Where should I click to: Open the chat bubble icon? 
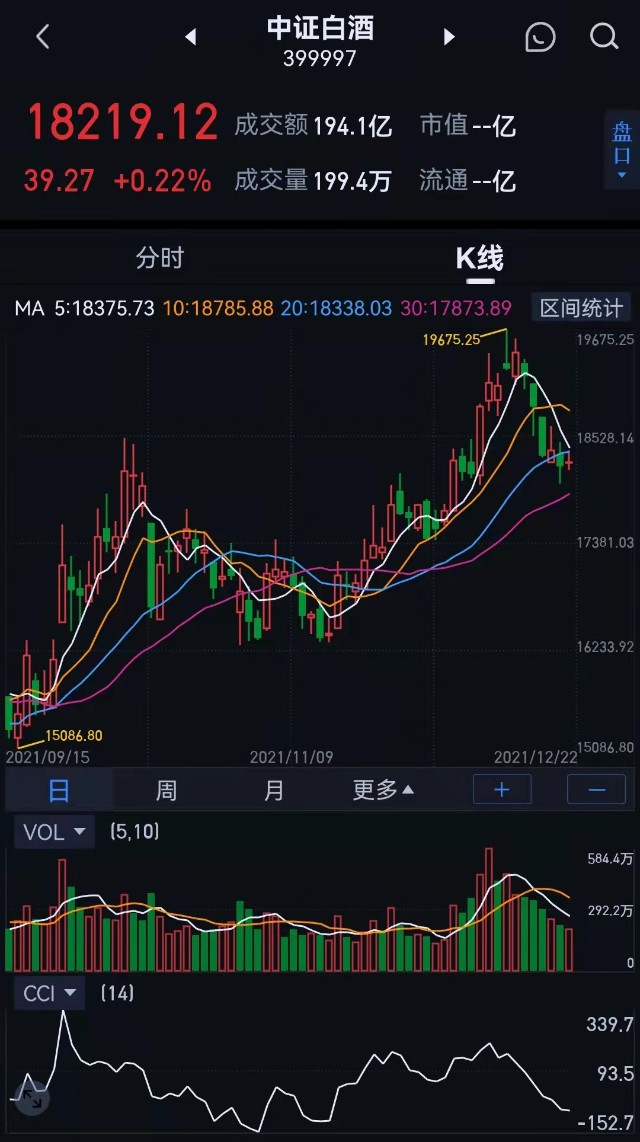point(540,36)
